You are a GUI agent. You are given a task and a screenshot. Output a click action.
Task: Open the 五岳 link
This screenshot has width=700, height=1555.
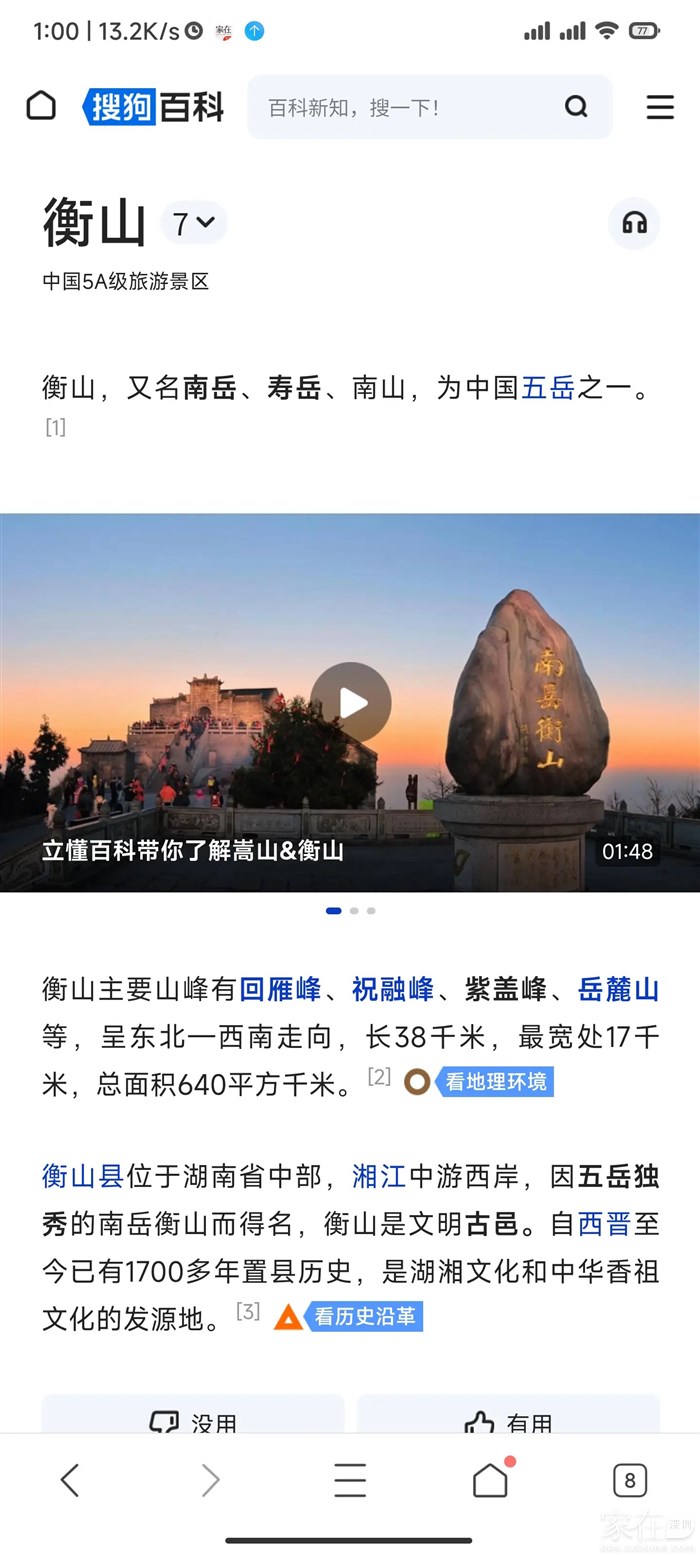[548, 388]
